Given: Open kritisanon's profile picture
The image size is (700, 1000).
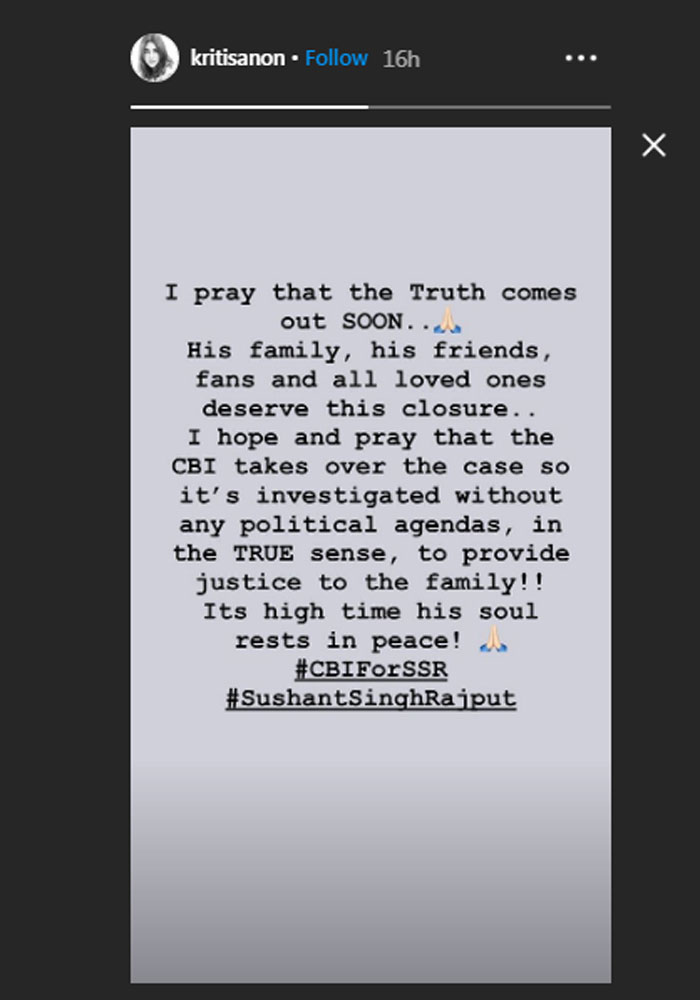Looking at the screenshot, I should click(x=154, y=58).
